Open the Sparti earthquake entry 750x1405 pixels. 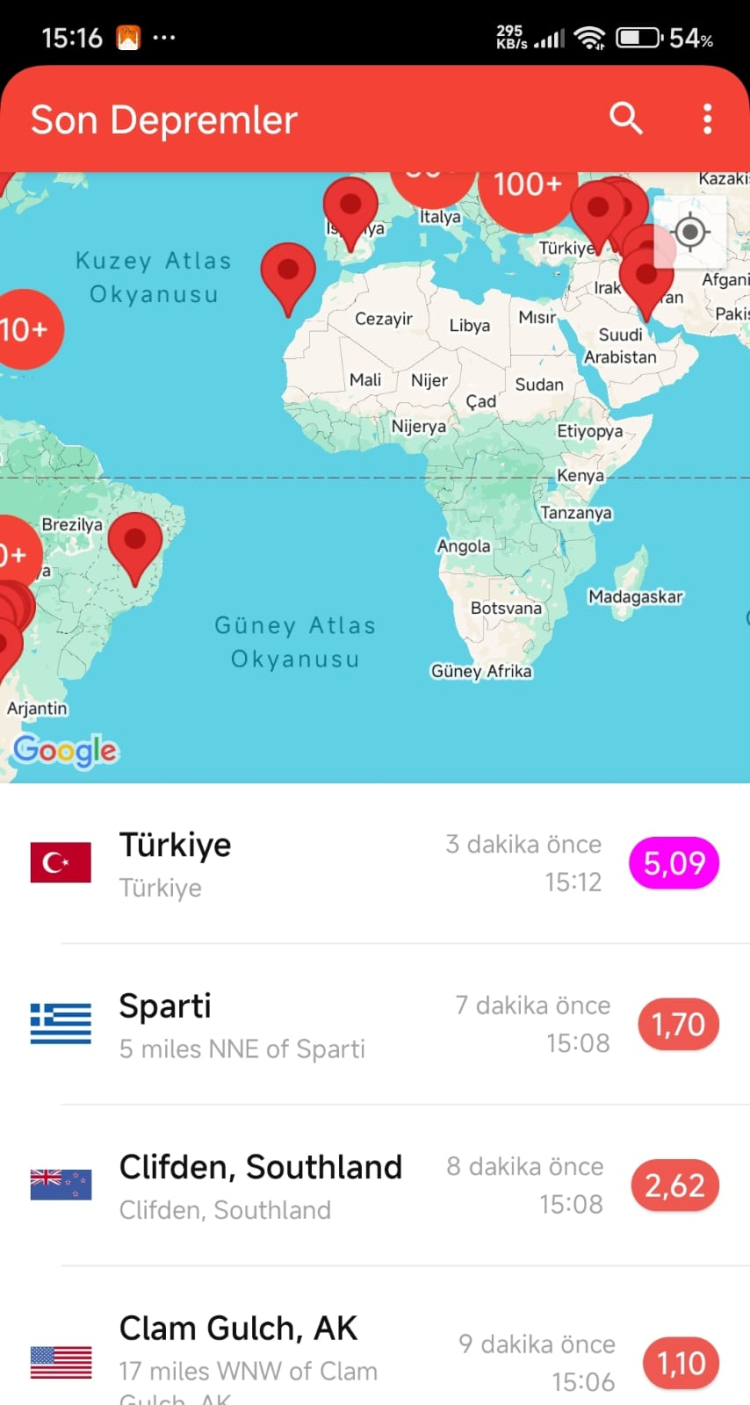click(x=375, y=1025)
